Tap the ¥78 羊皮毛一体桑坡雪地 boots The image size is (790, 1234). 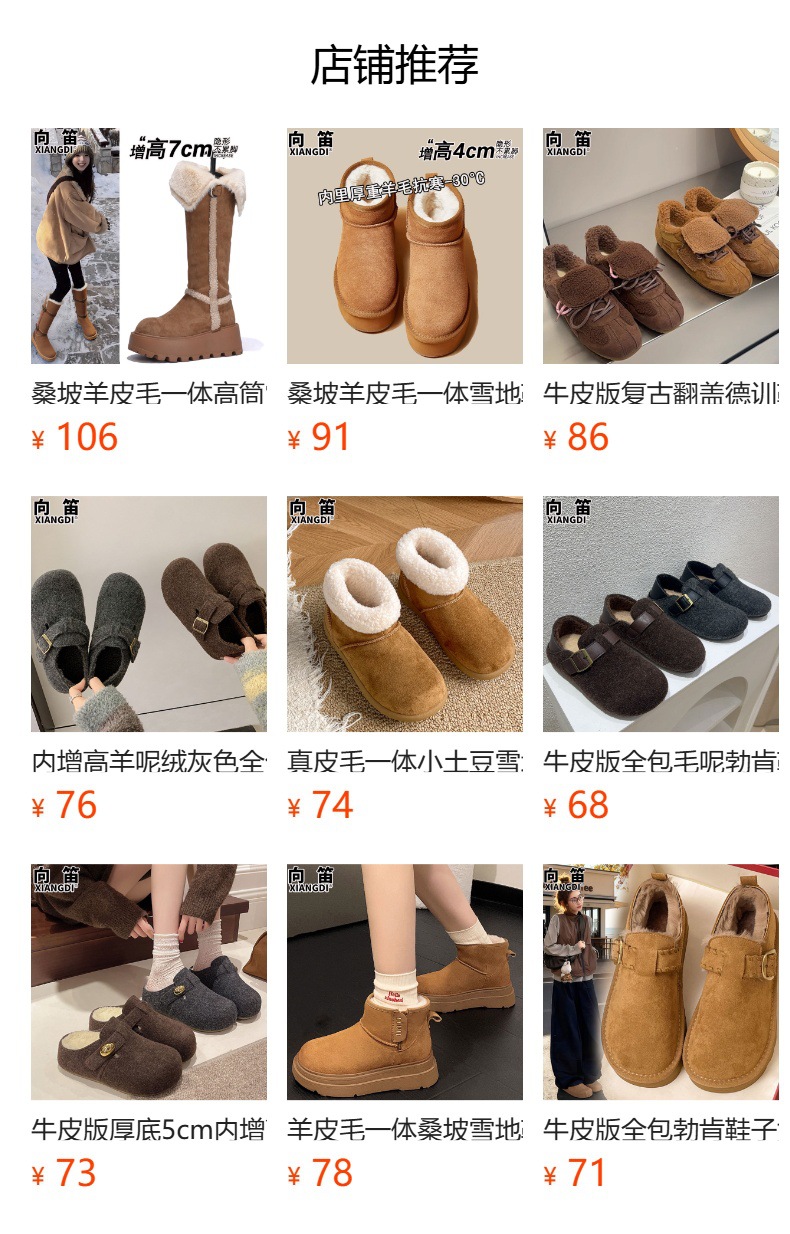pos(405,982)
